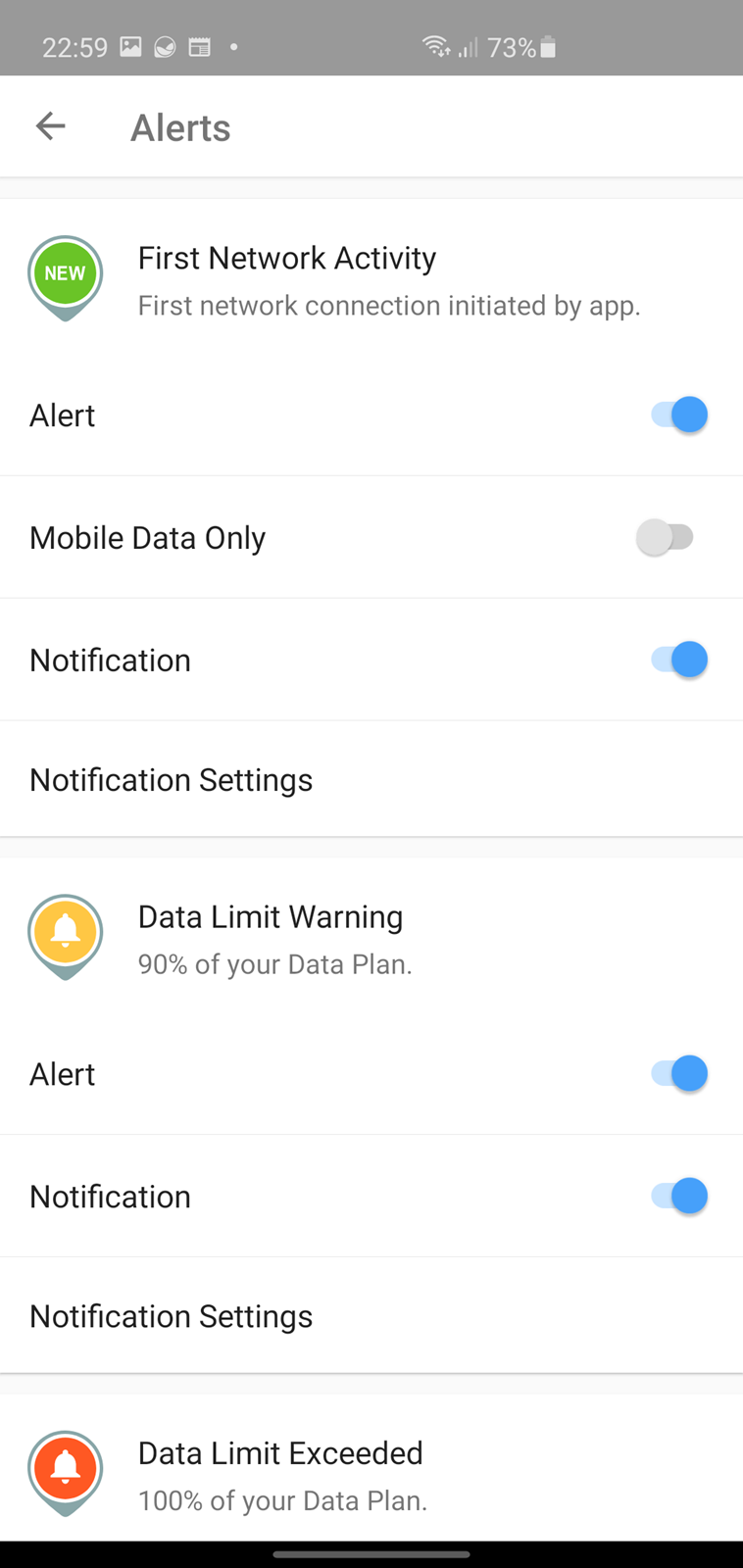This screenshot has width=743, height=1568.
Task: Disable Notification for Data Limit Warning
Action: tap(678, 1196)
